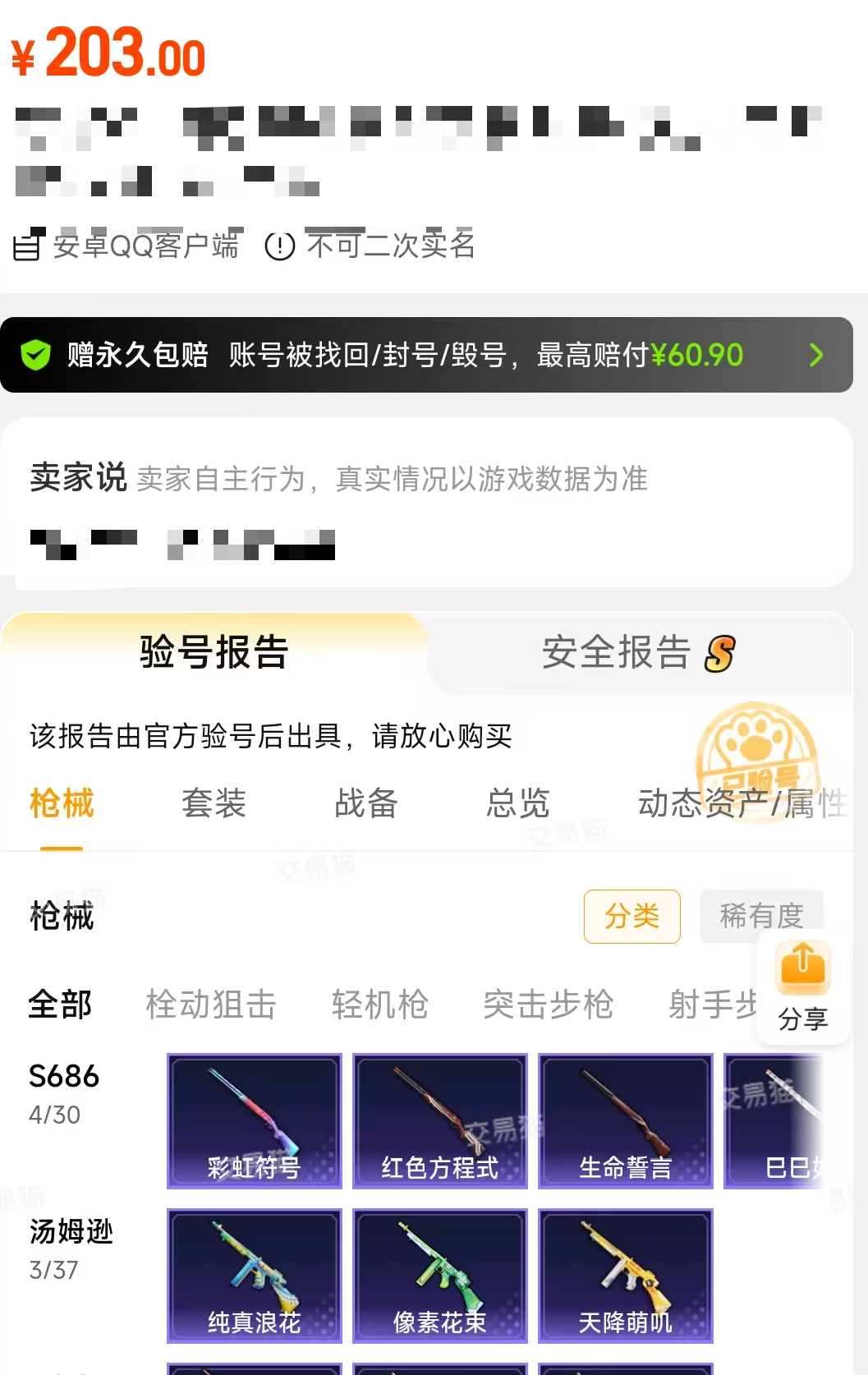The image size is (868, 1375).
Task: Sort weapons by 稀有度
Action: click(760, 916)
